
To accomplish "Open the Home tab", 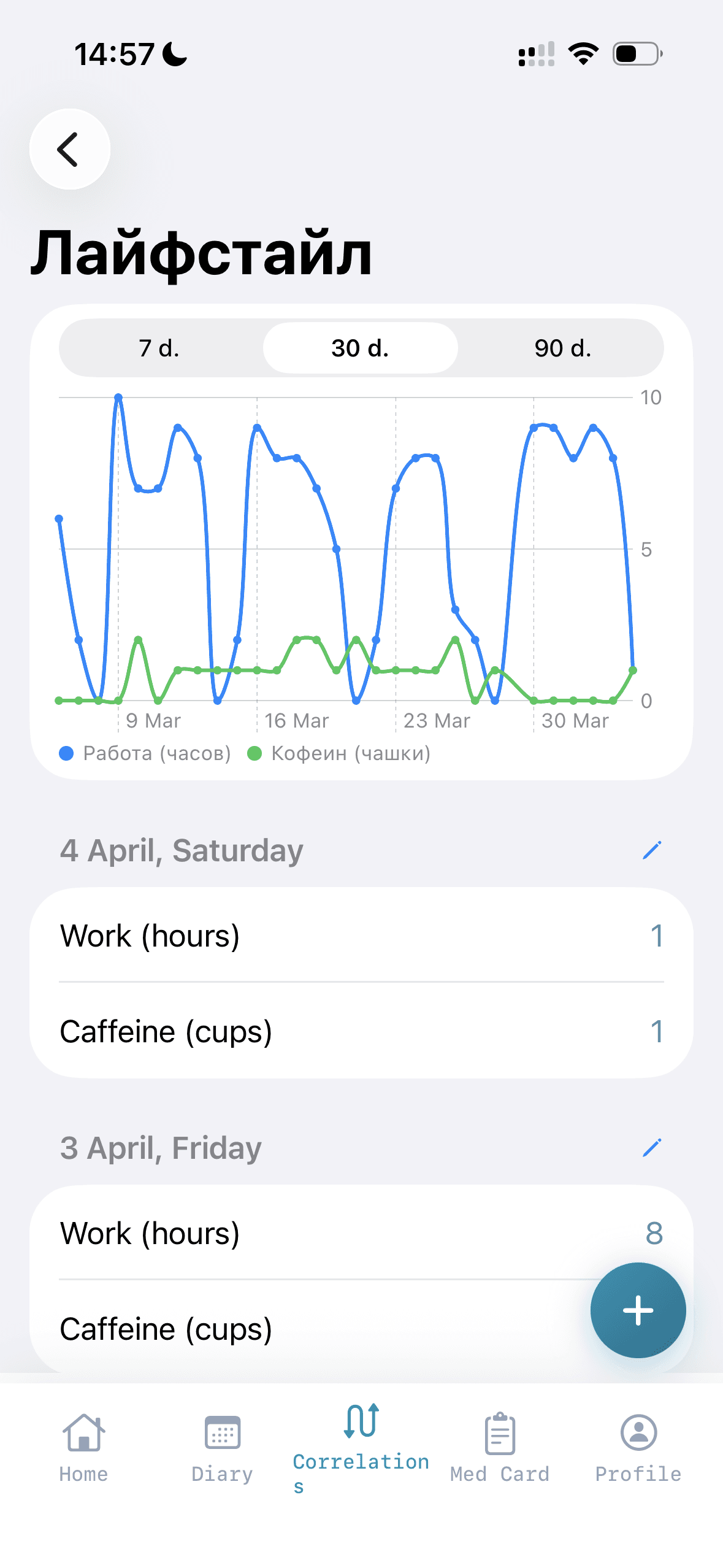I will [84, 1447].
